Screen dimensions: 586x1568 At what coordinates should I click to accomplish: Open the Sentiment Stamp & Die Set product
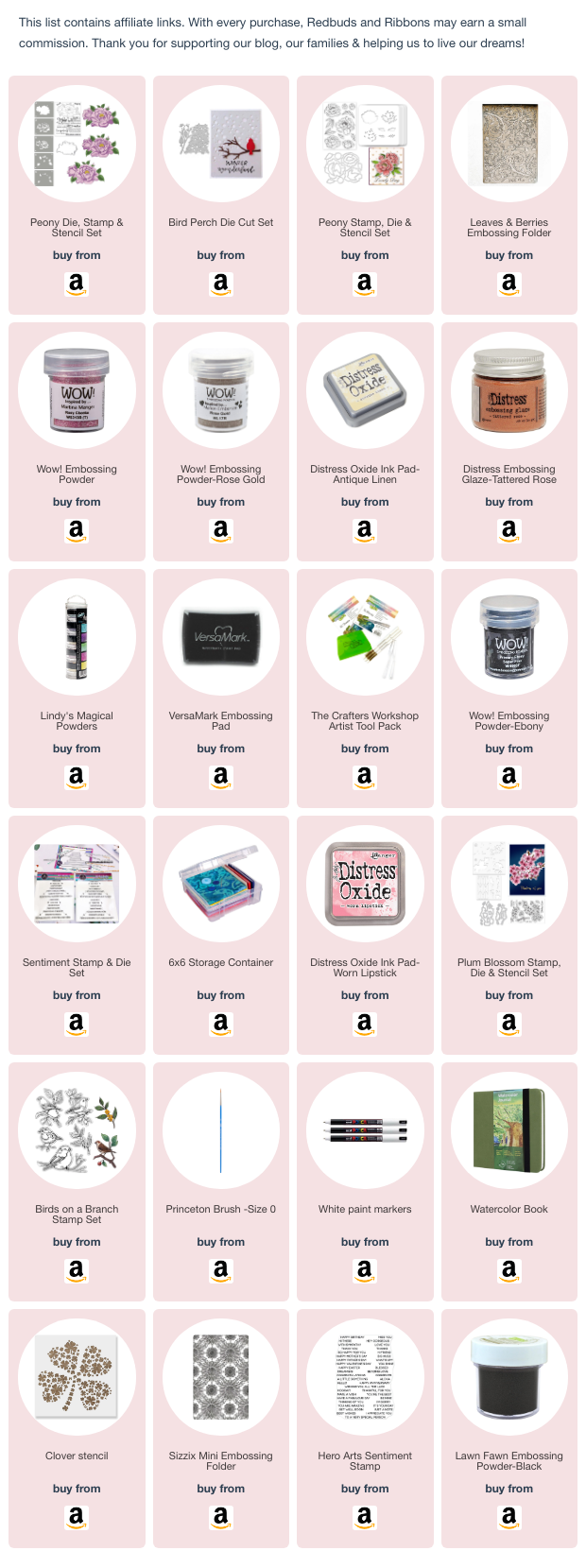pos(77,883)
